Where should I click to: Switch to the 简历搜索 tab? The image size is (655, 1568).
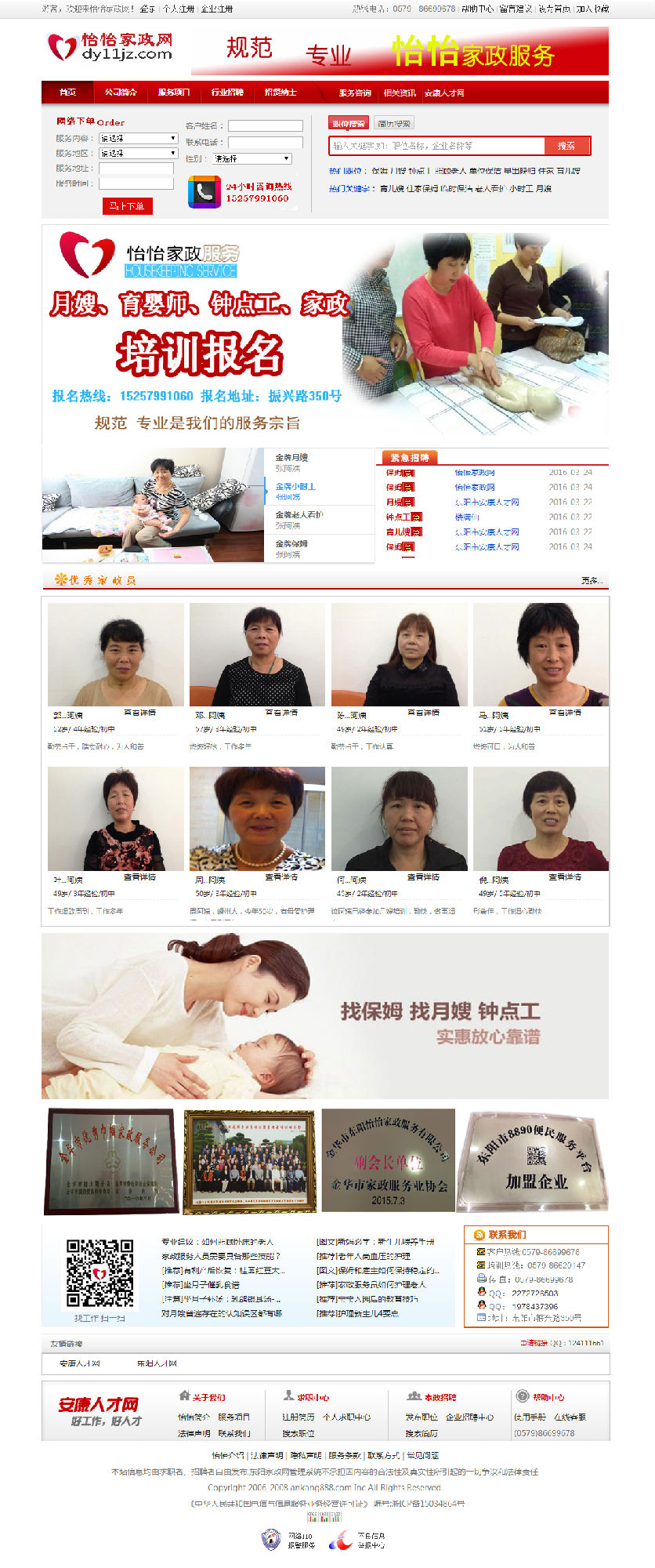[393, 124]
